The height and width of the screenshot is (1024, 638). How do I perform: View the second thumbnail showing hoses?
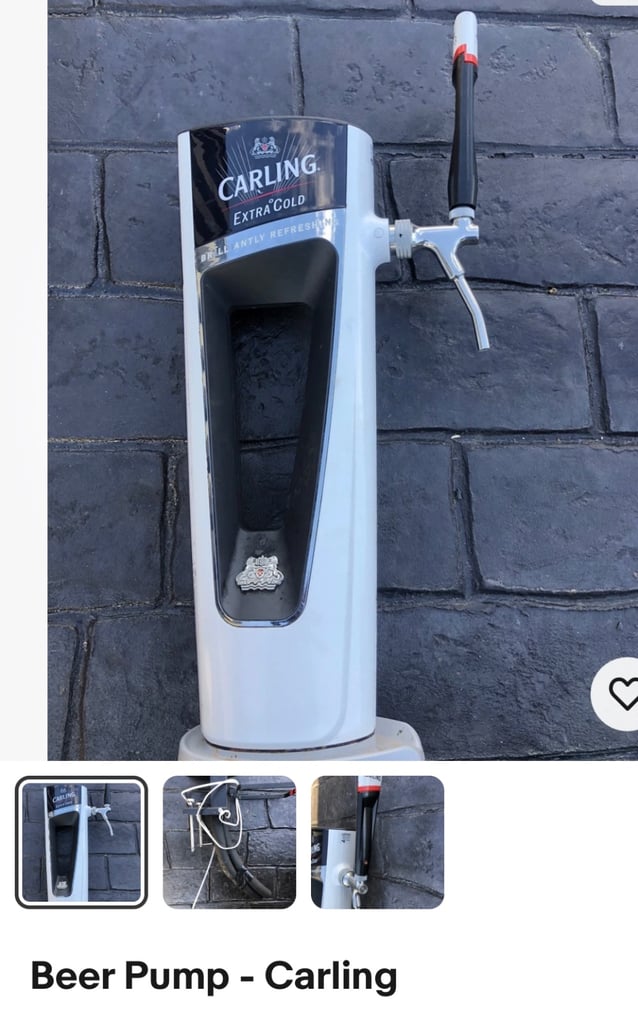click(x=229, y=842)
